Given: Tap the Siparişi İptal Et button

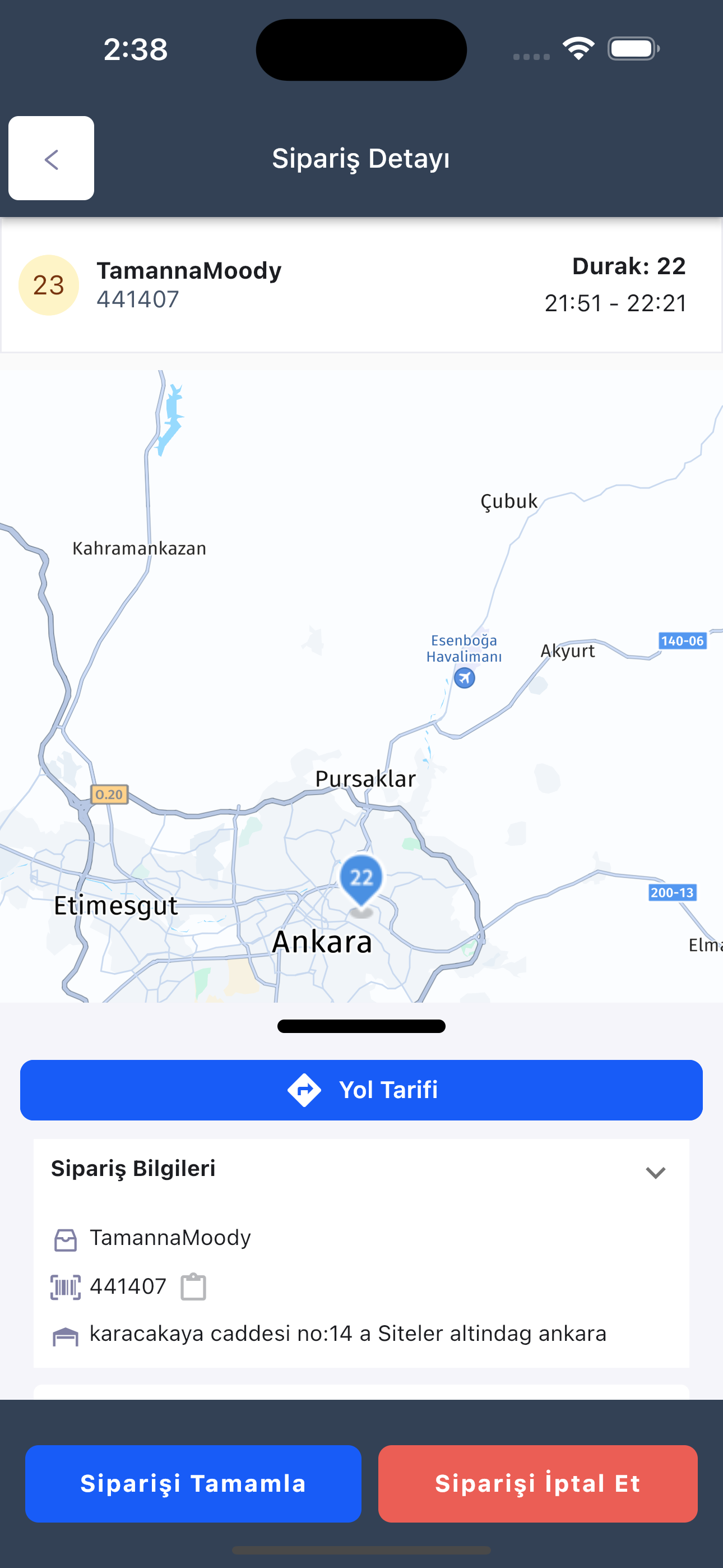Looking at the screenshot, I should 537,1483.
